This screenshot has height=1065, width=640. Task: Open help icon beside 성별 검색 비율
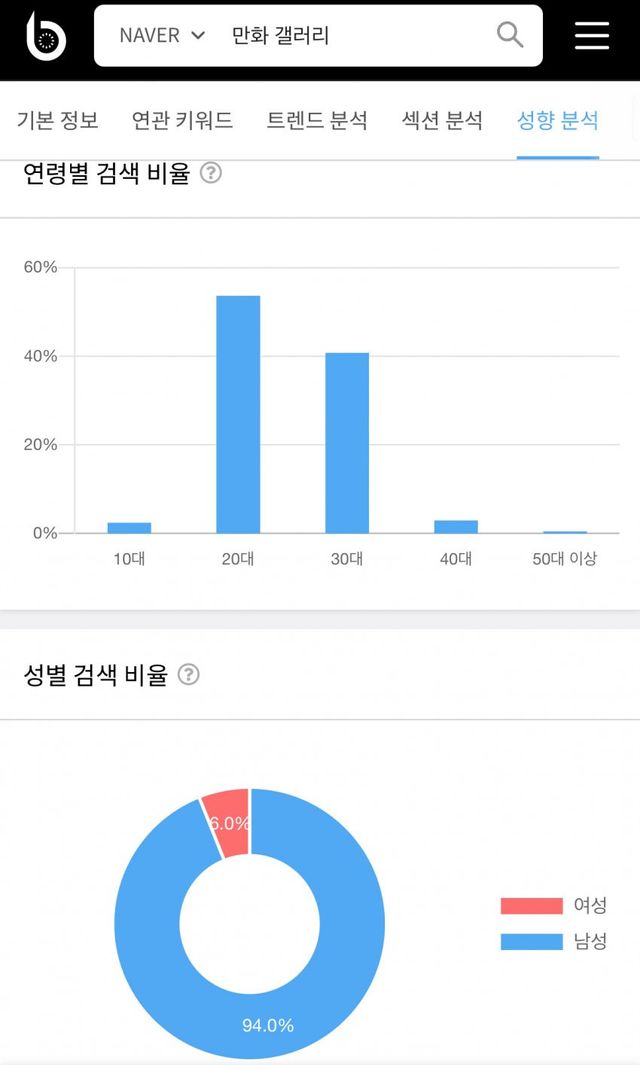[x=188, y=674]
